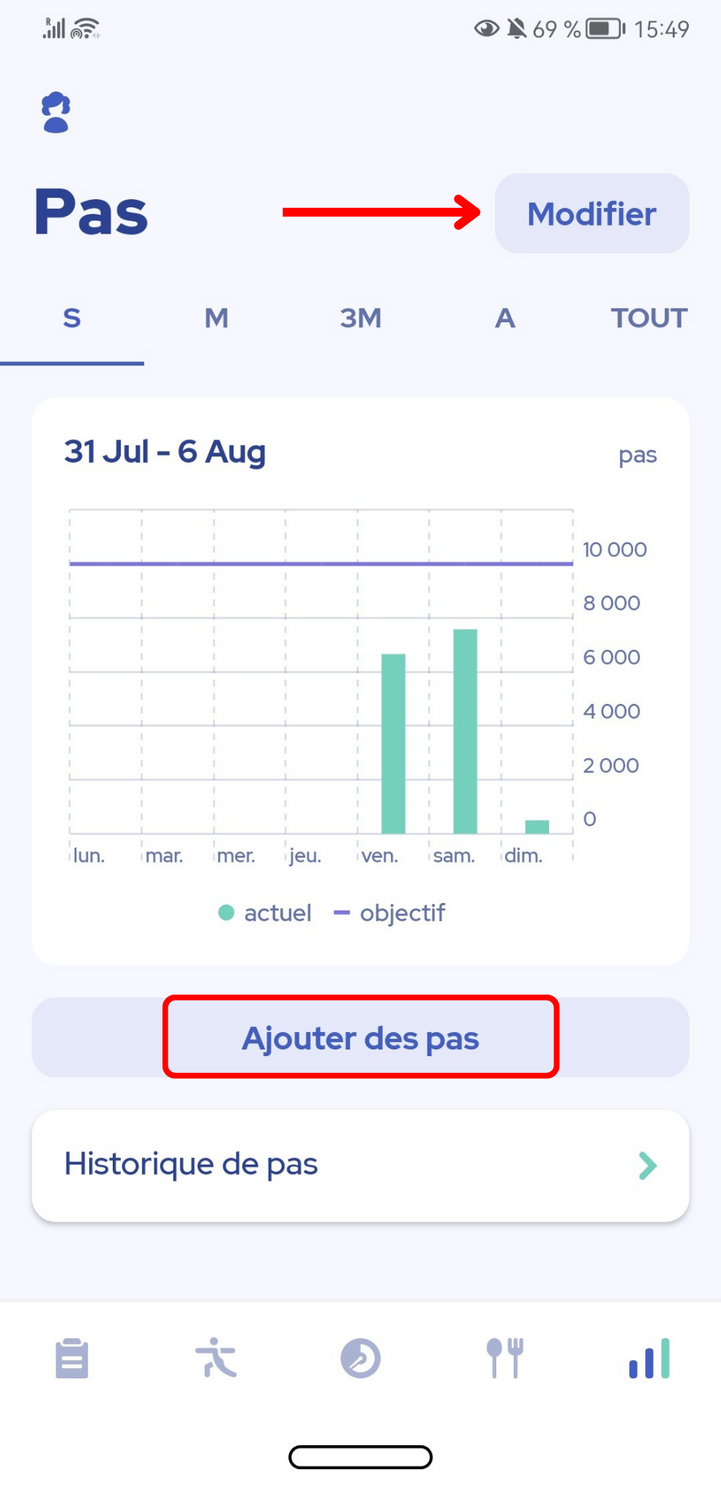Switch to the TOUT tab
This screenshot has height=1500, width=721.
click(649, 318)
